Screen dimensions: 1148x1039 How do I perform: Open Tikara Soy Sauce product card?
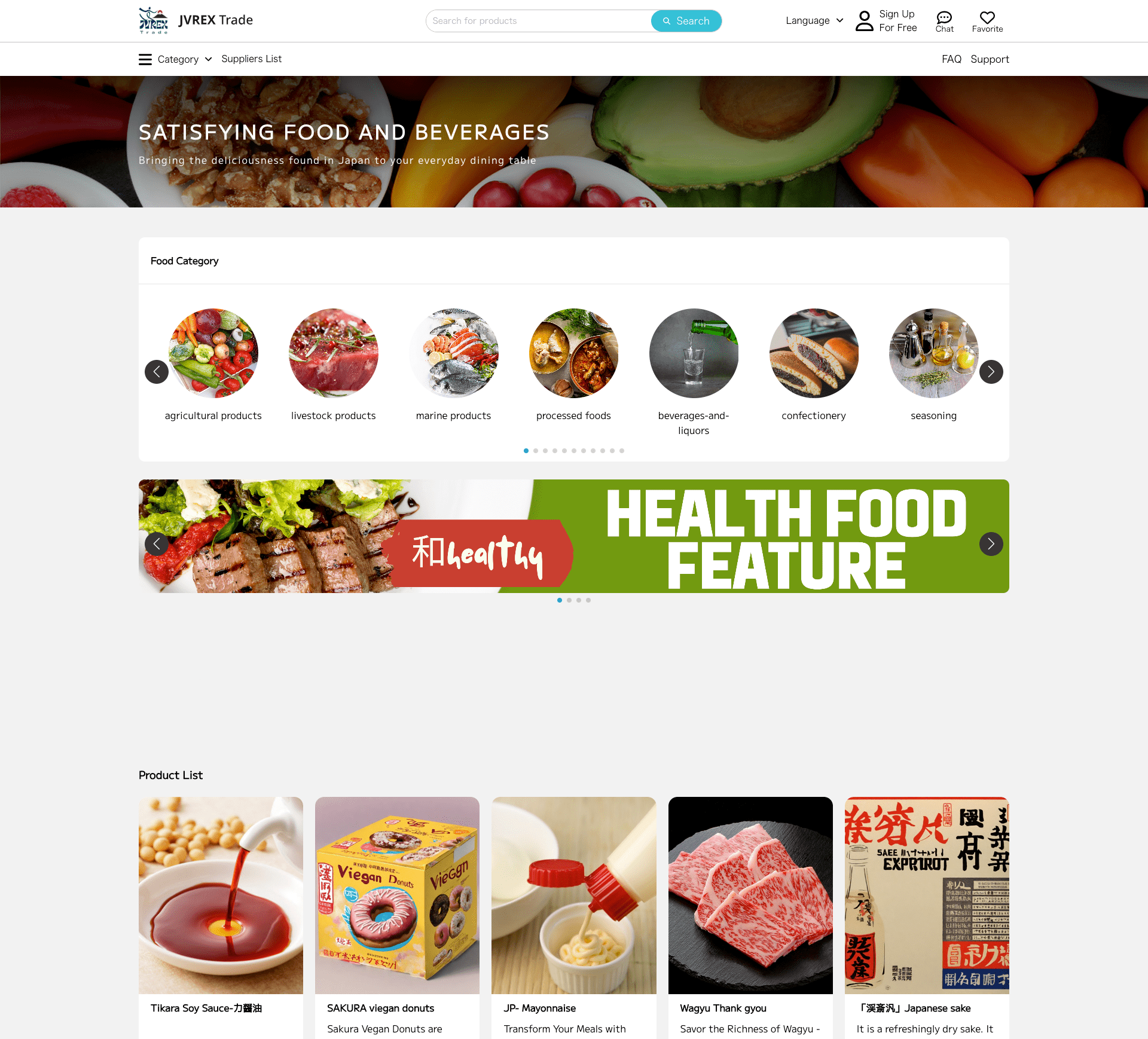tap(221, 918)
